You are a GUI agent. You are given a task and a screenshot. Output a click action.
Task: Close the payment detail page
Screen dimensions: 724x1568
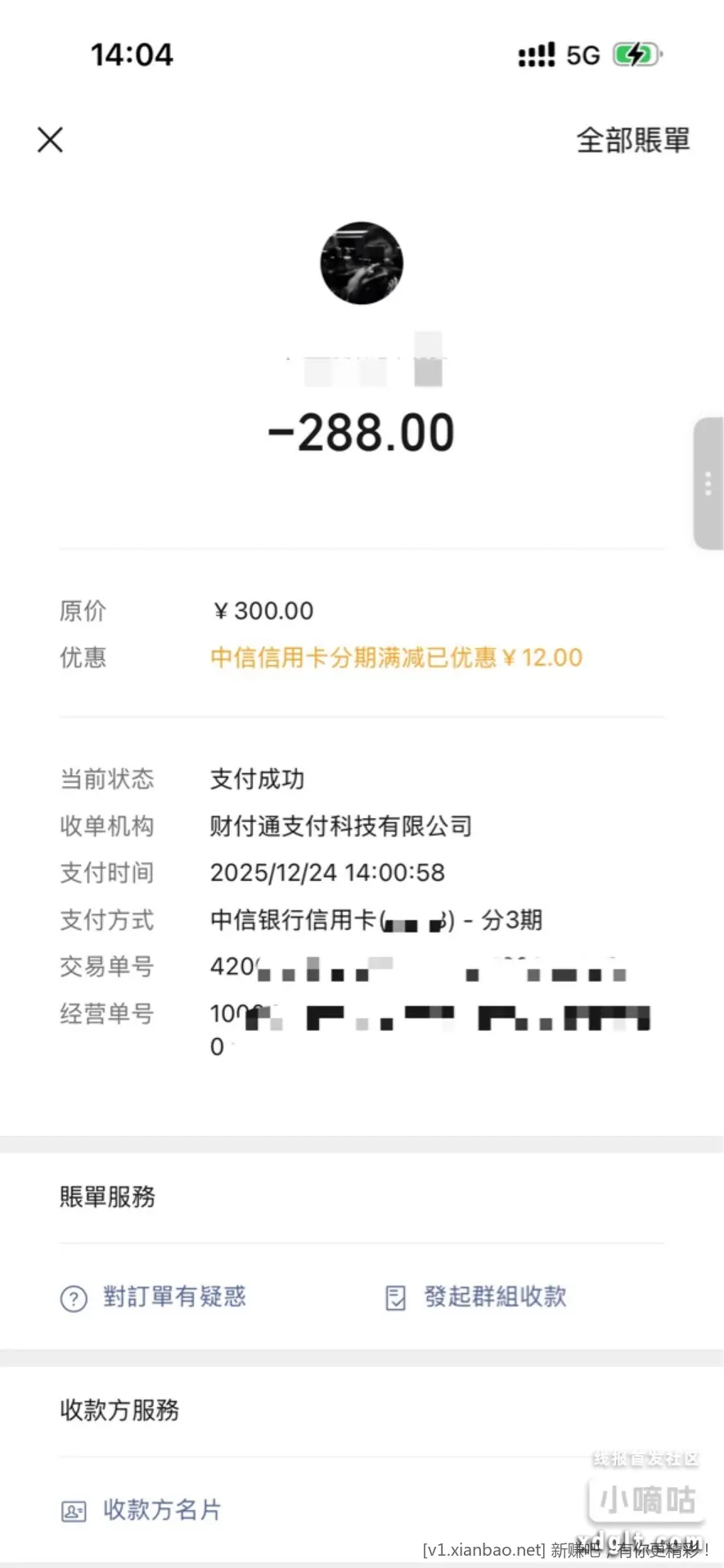(50, 140)
